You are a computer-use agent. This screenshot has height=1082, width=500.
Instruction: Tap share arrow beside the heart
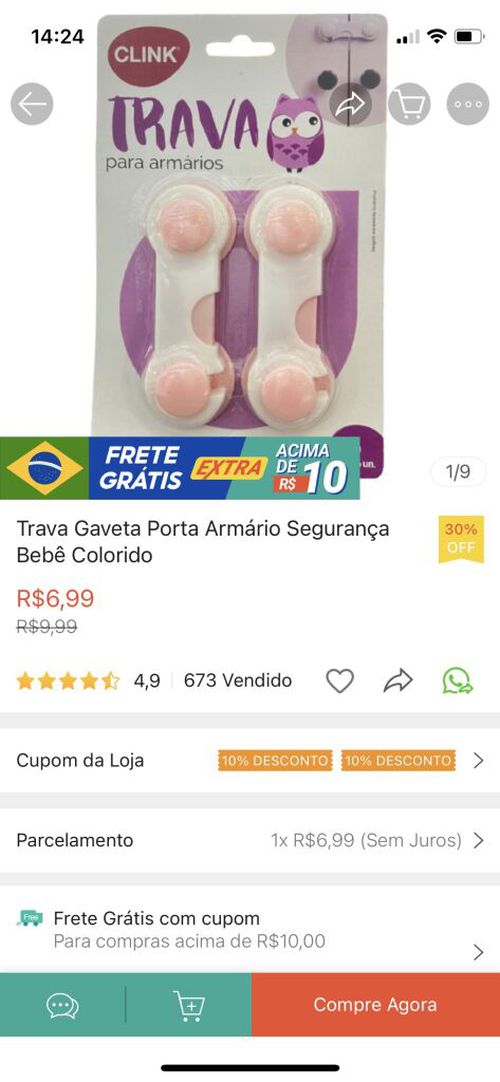[x=398, y=681]
